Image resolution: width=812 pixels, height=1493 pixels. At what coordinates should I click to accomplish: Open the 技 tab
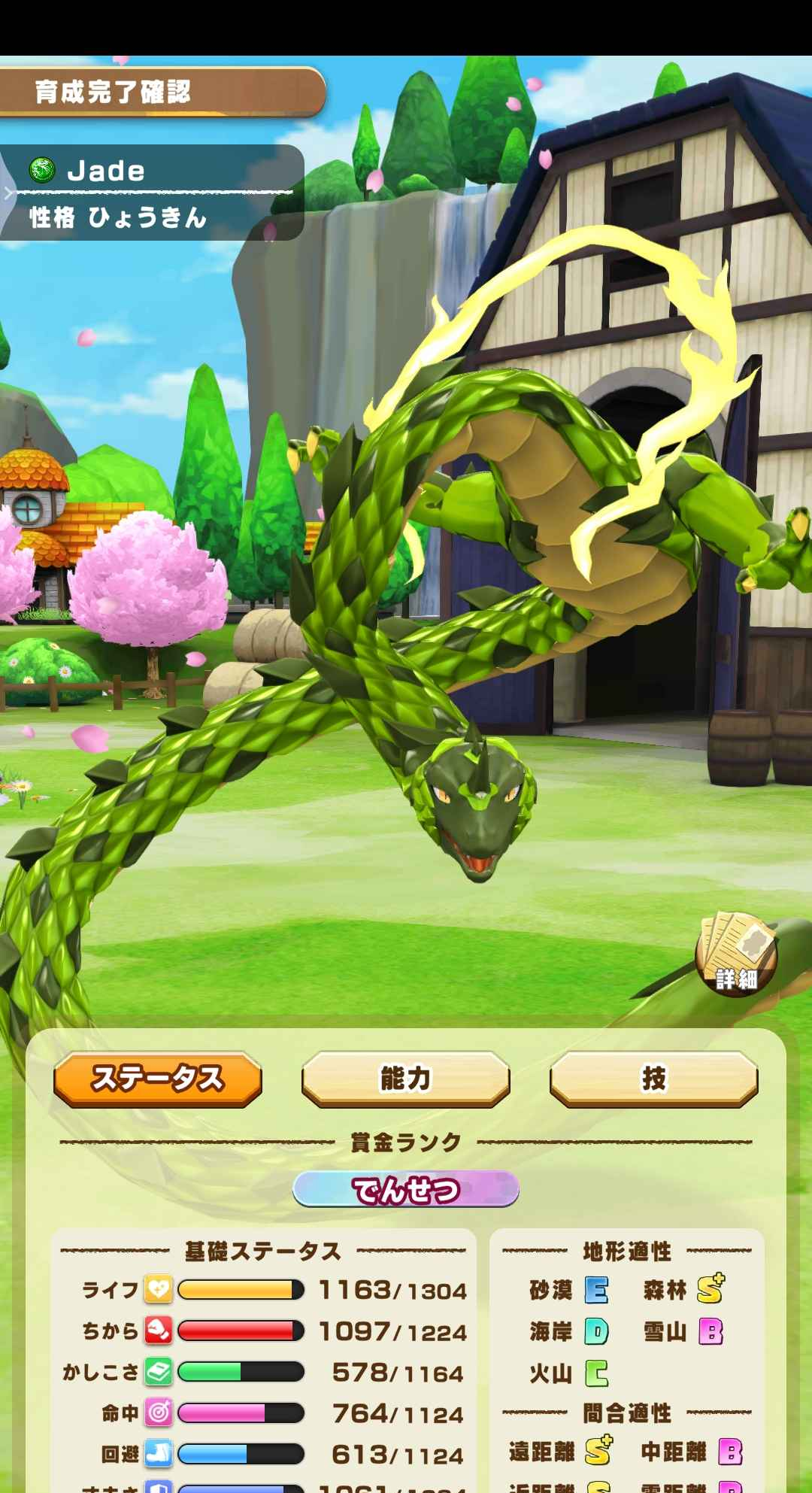coord(653,1079)
